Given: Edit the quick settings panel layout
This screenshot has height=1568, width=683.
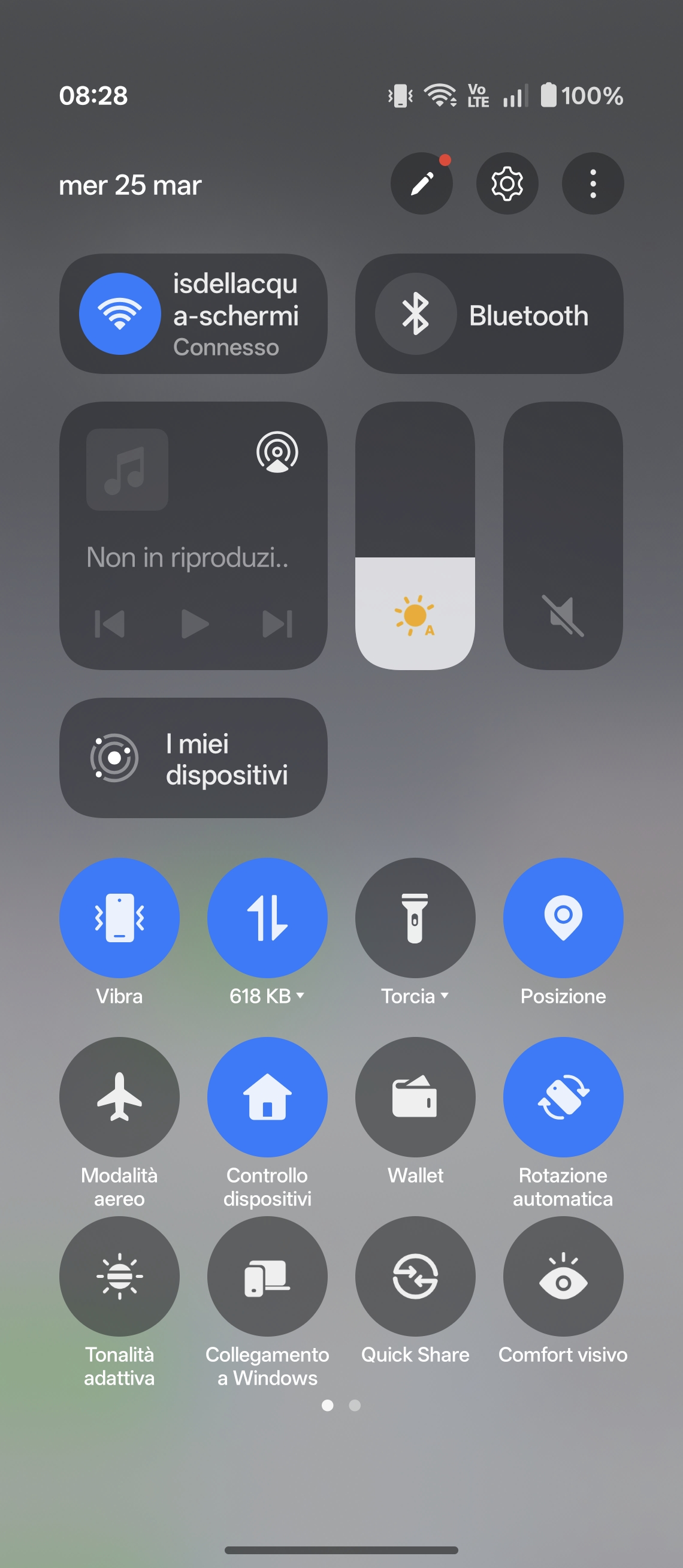Looking at the screenshot, I should 421,183.
